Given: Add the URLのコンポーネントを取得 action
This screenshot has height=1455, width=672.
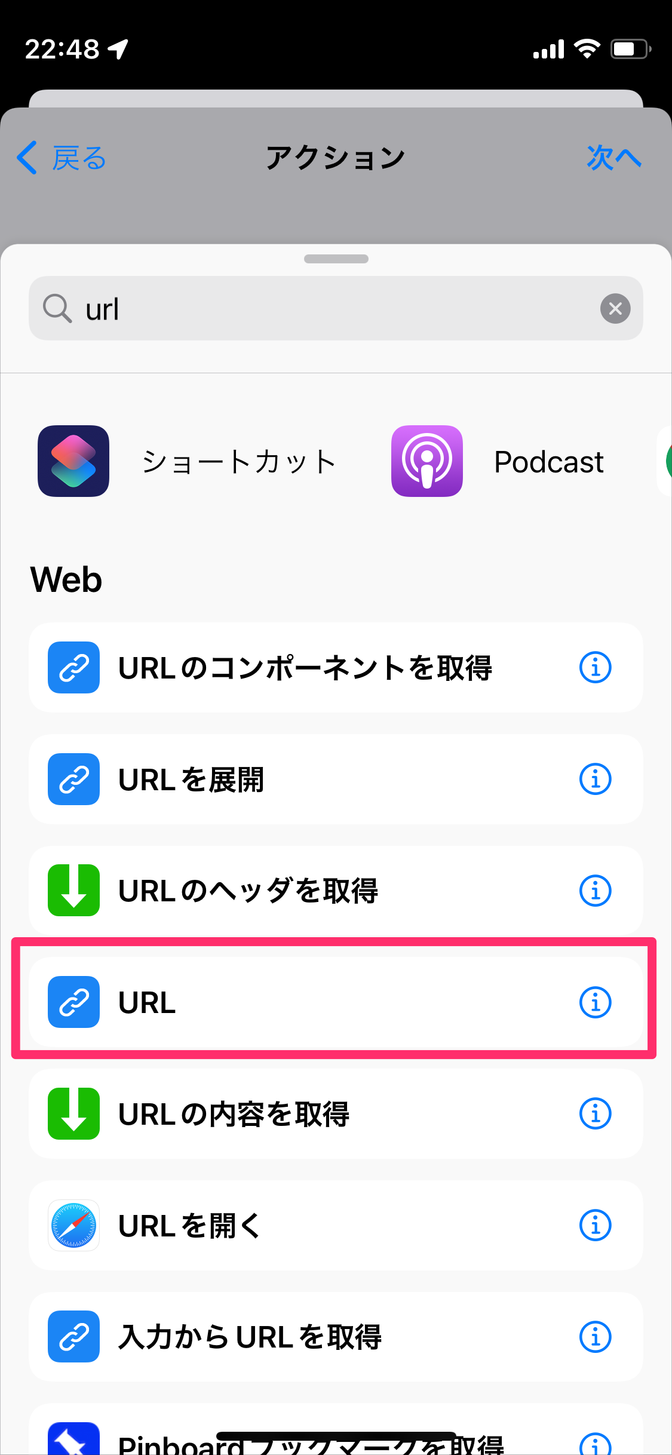Looking at the screenshot, I should pos(336,667).
